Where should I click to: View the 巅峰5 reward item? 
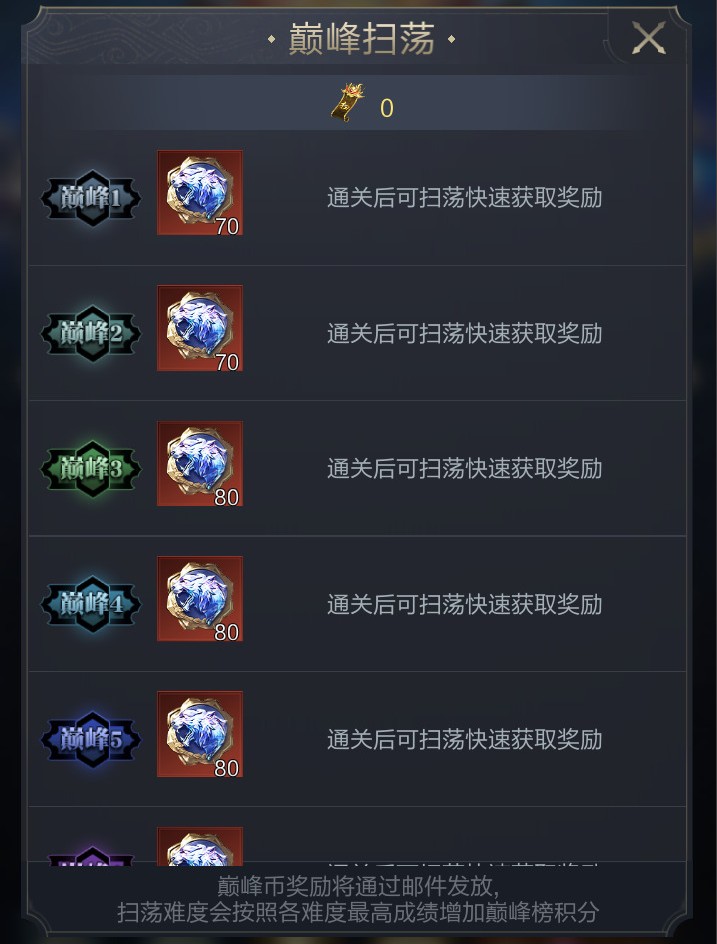point(200,734)
